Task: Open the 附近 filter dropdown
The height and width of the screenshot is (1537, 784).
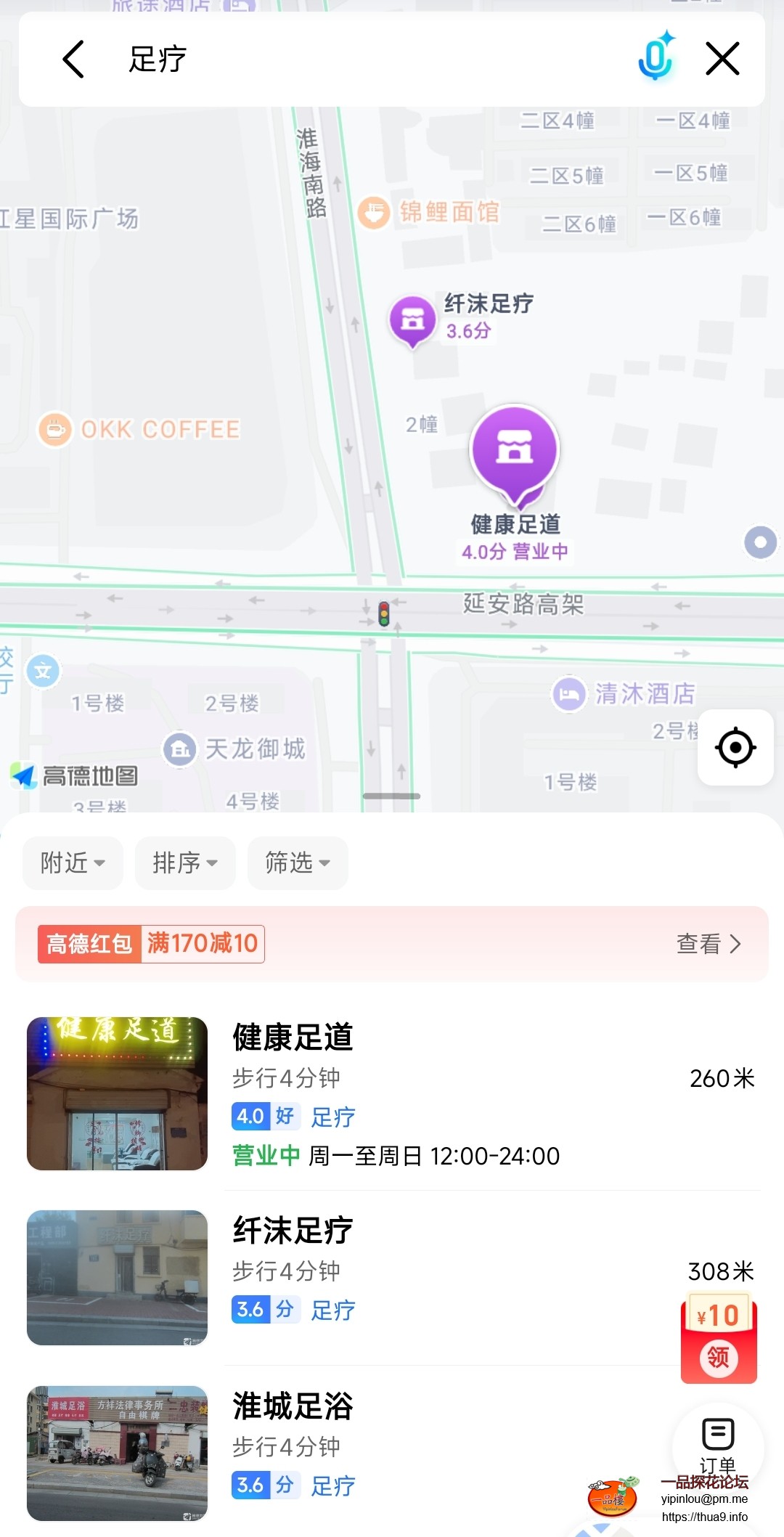Action: point(72,863)
